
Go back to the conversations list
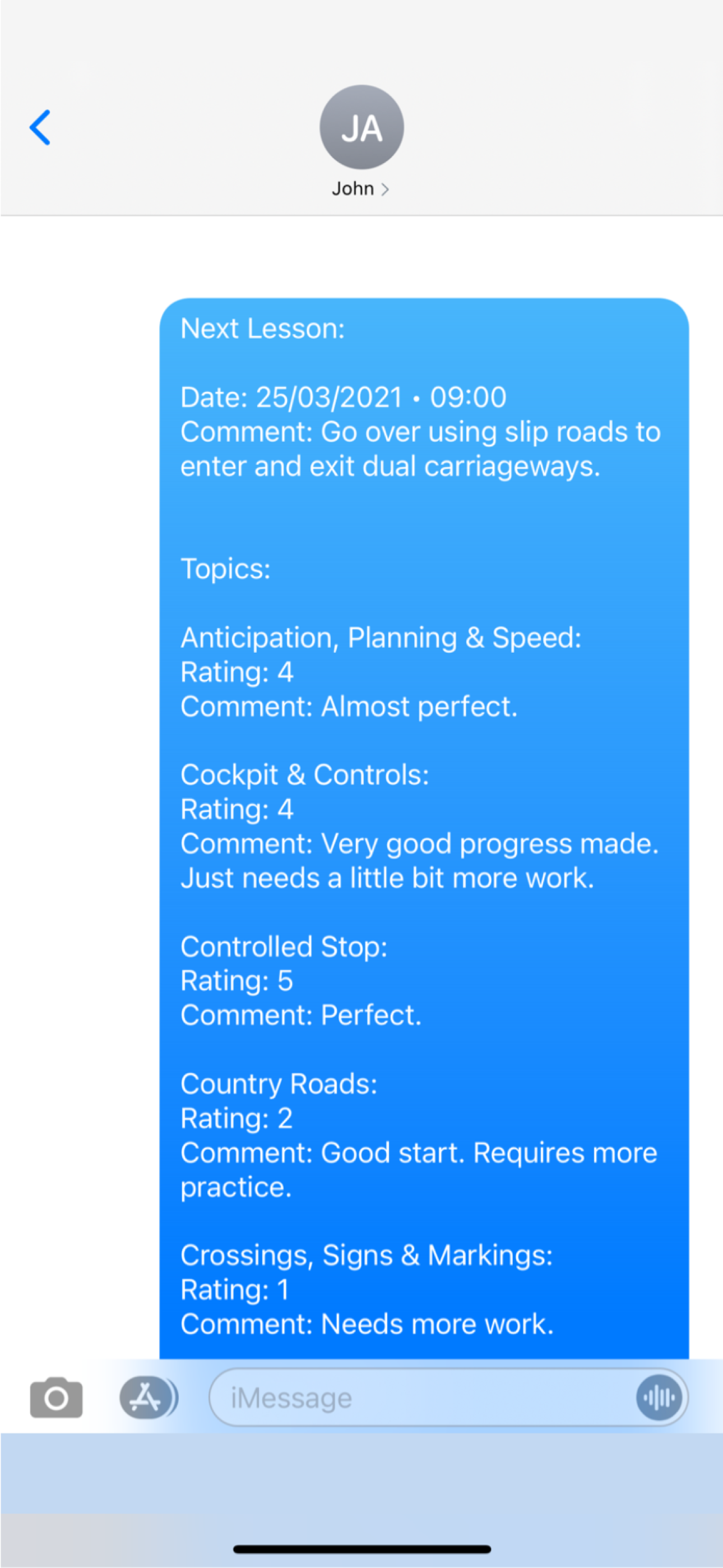click(x=40, y=128)
